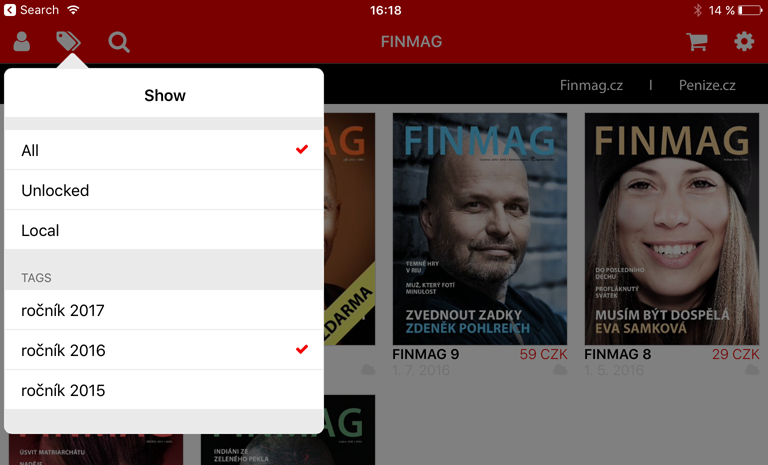This screenshot has height=465, width=768.
Task: Visit the Penize.cz link
Action: pos(707,85)
